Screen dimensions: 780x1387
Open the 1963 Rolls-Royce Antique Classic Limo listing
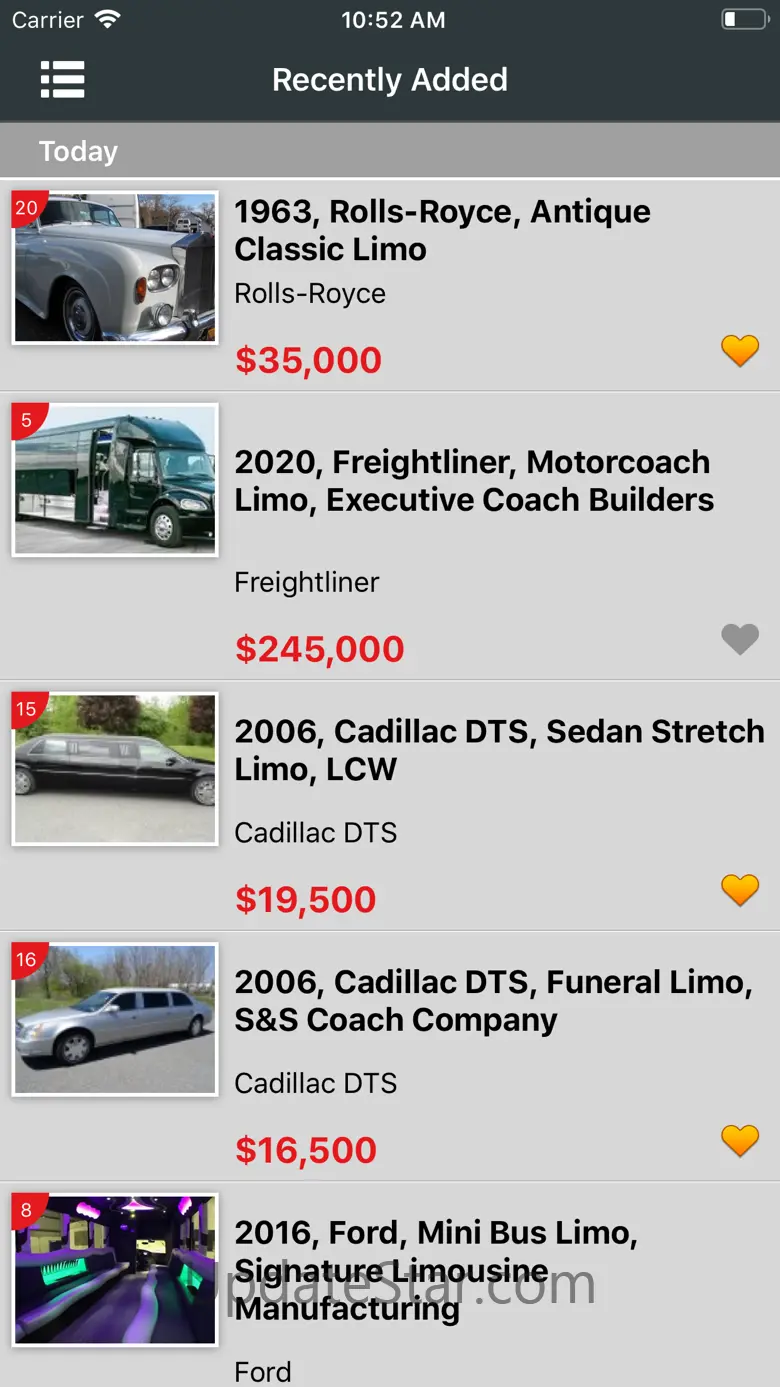click(442, 230)
